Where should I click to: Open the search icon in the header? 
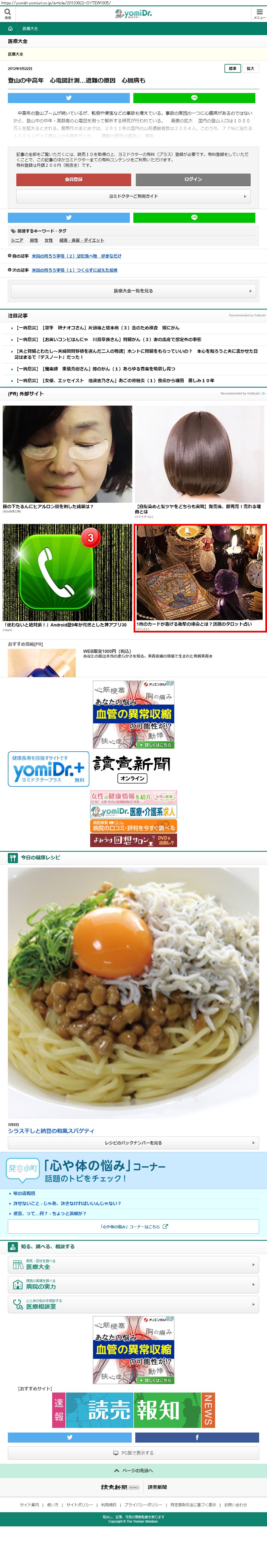8,13
